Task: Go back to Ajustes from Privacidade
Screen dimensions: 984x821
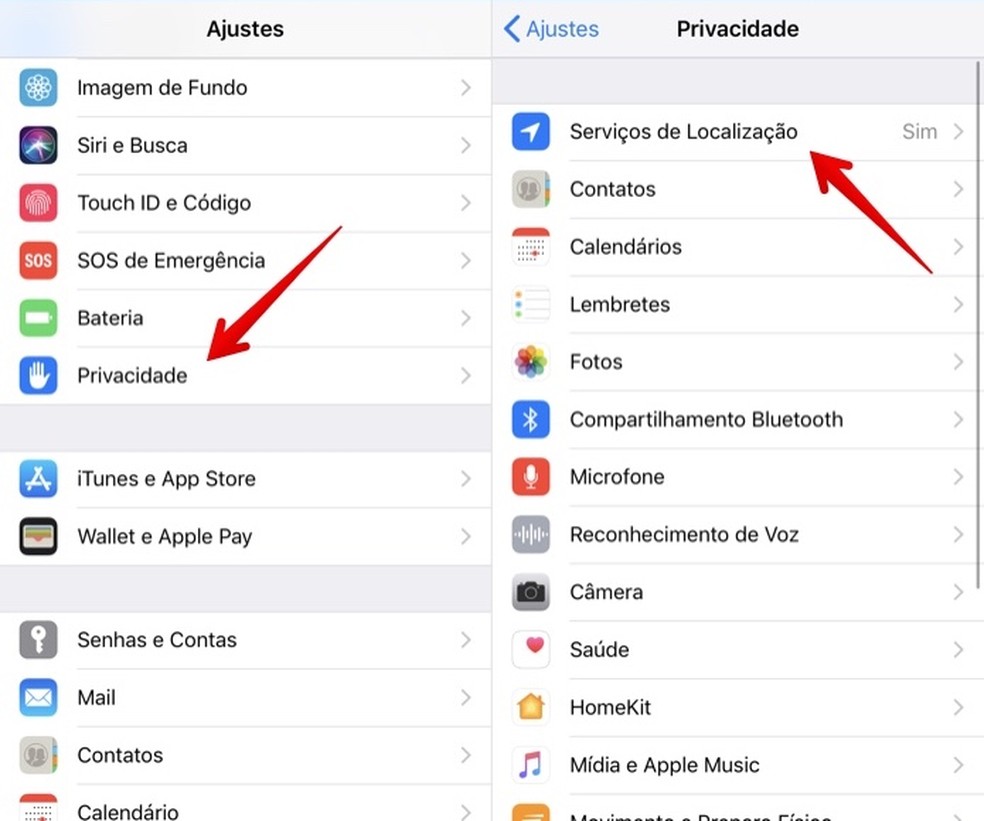Action: point(551,29)
